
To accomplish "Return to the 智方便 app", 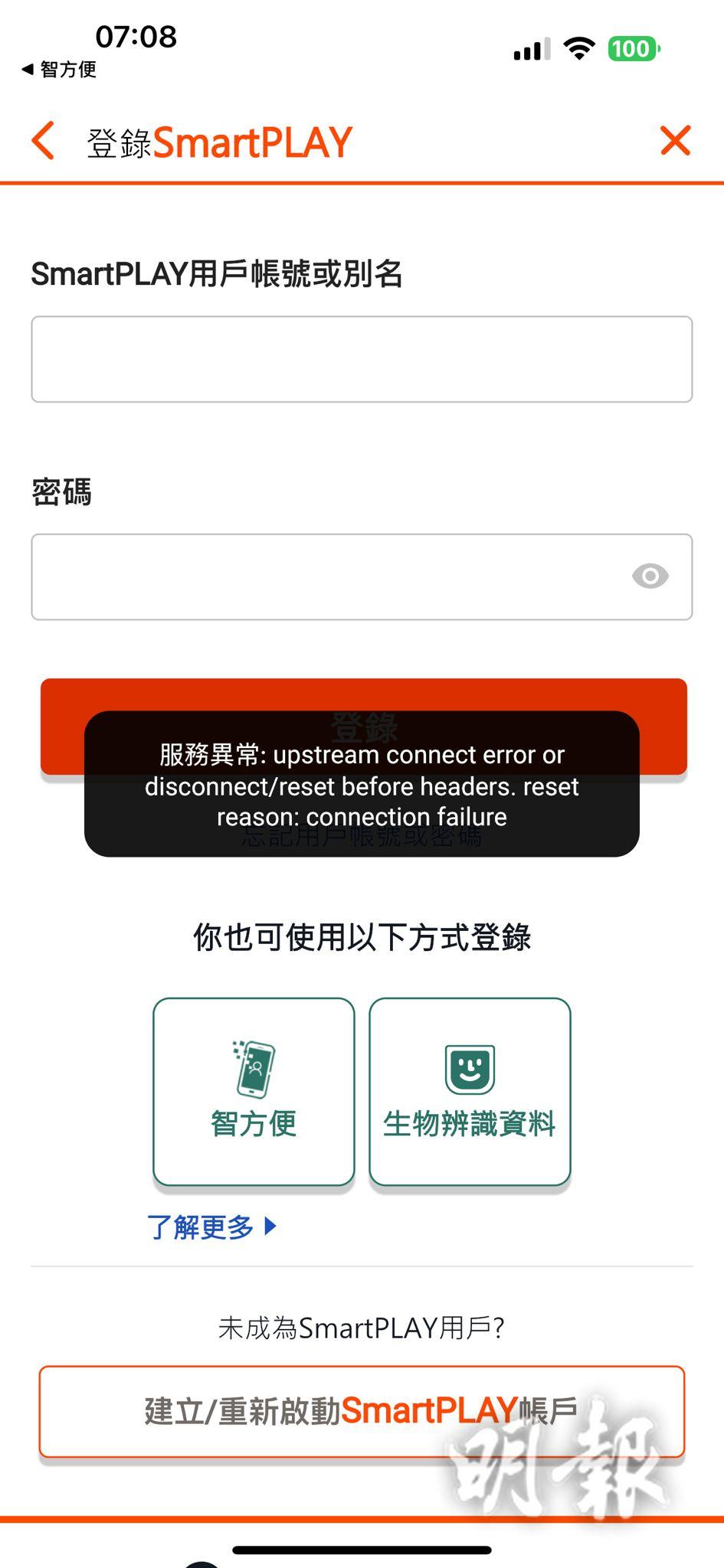I will click(x=59, y=70).
